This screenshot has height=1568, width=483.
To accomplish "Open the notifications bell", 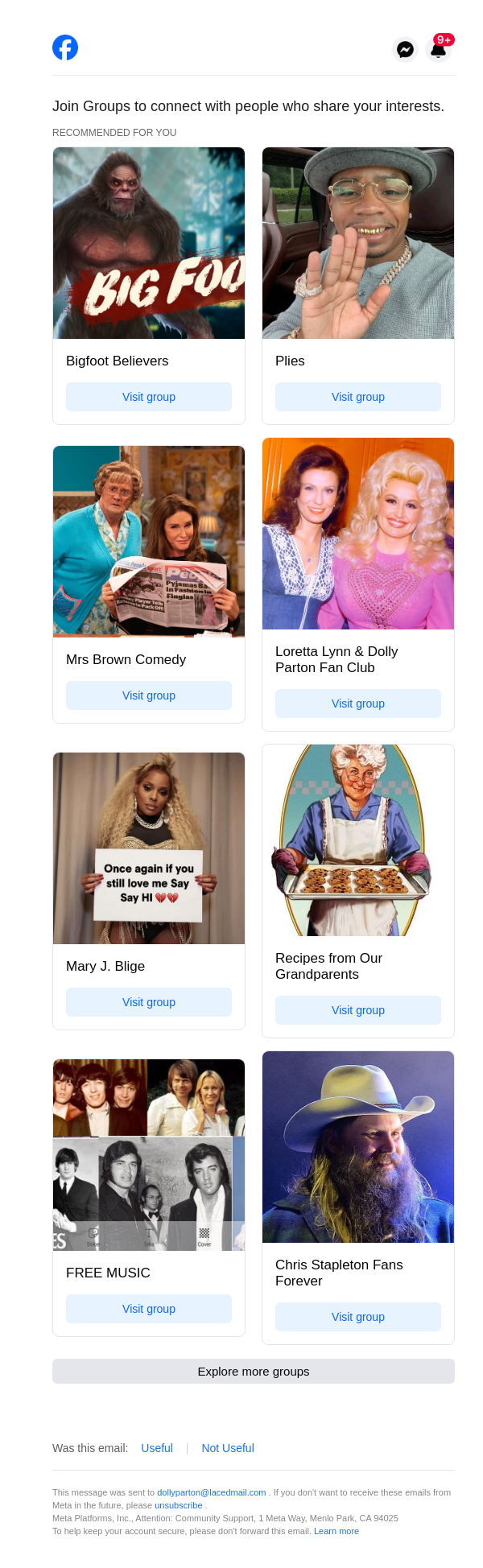I will click(x=438, y=50).
